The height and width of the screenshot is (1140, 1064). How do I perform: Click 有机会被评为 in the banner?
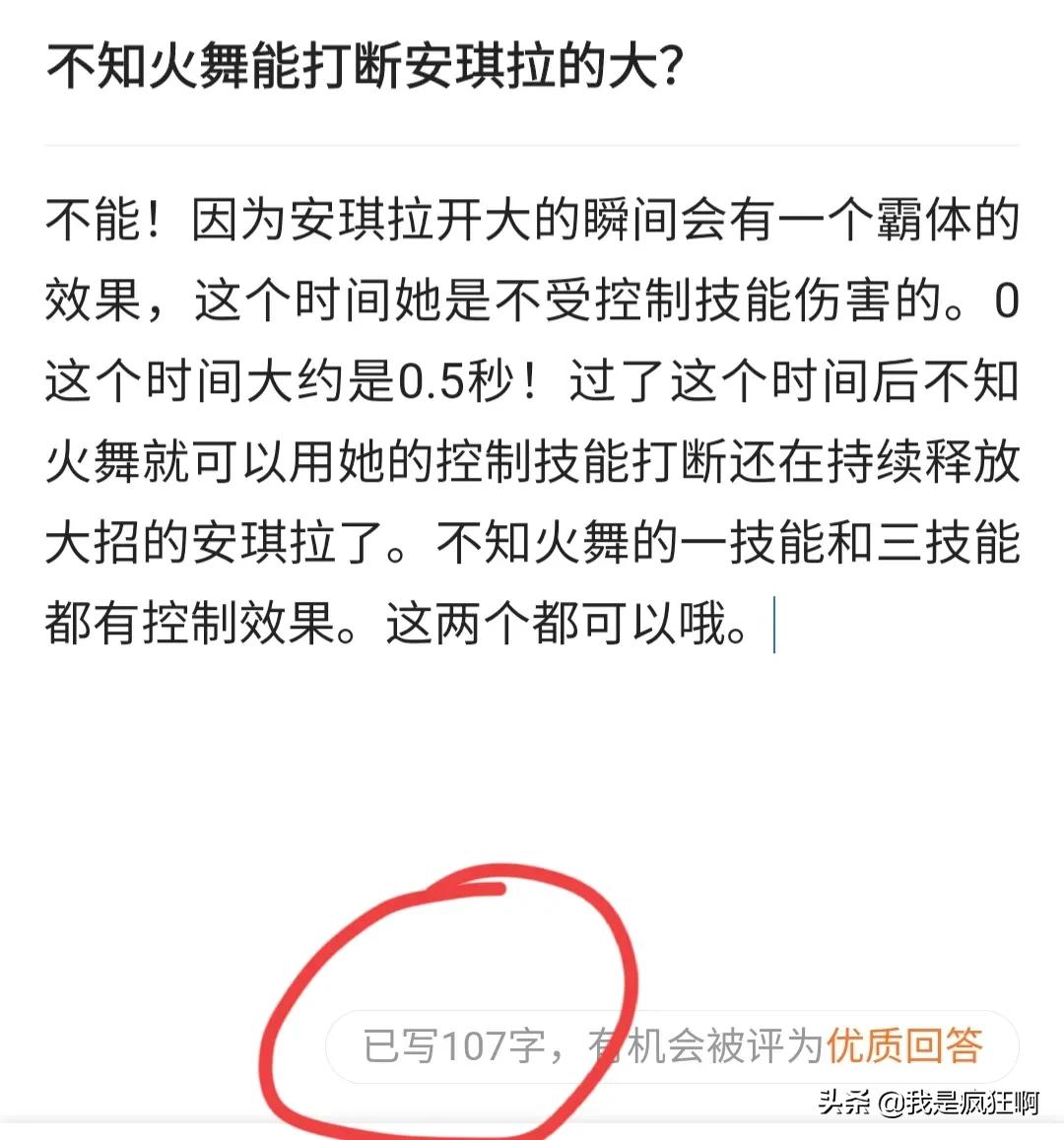pos(709,1039)
